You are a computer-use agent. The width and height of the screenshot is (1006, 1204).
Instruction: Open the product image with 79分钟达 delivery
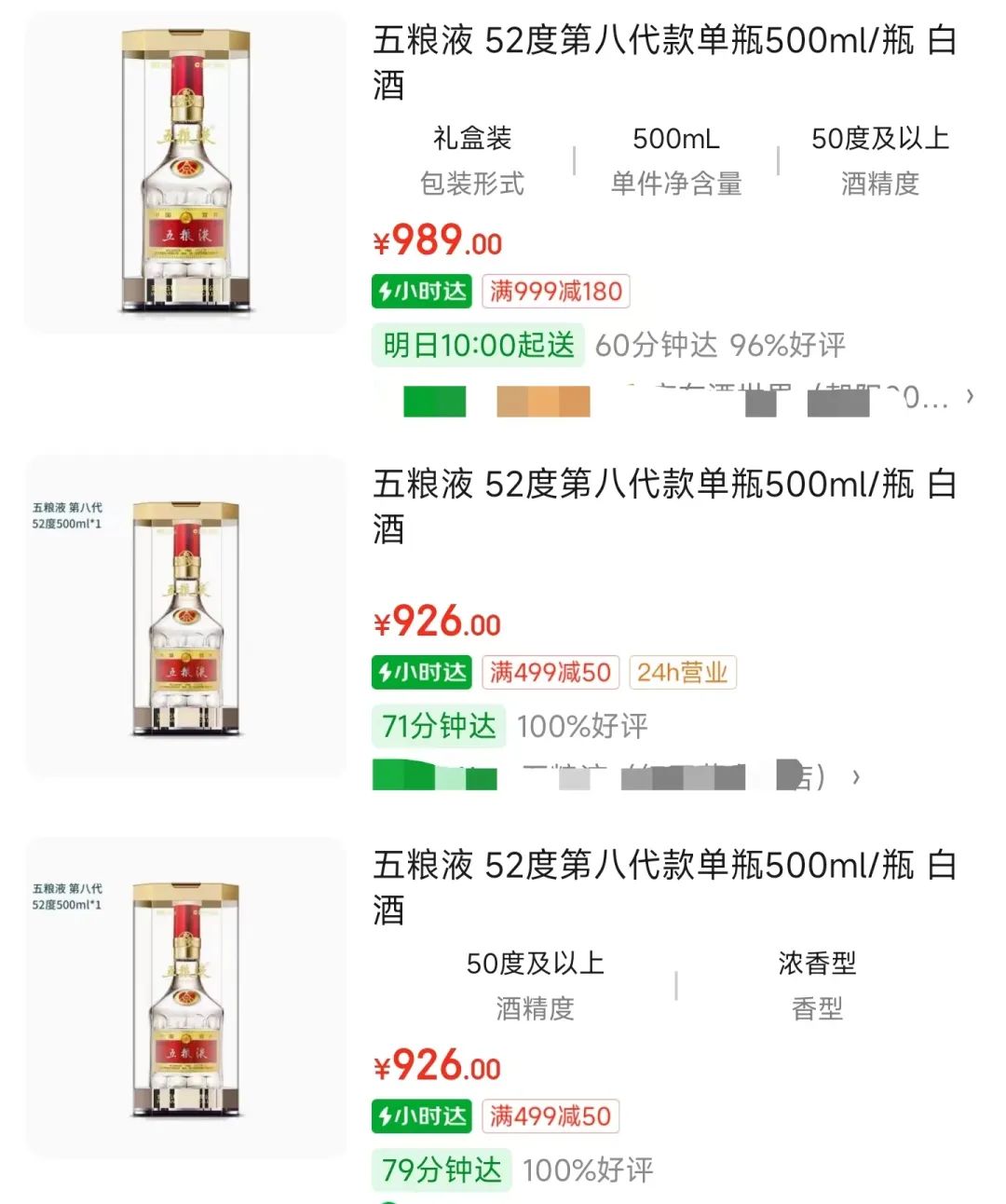185,997
